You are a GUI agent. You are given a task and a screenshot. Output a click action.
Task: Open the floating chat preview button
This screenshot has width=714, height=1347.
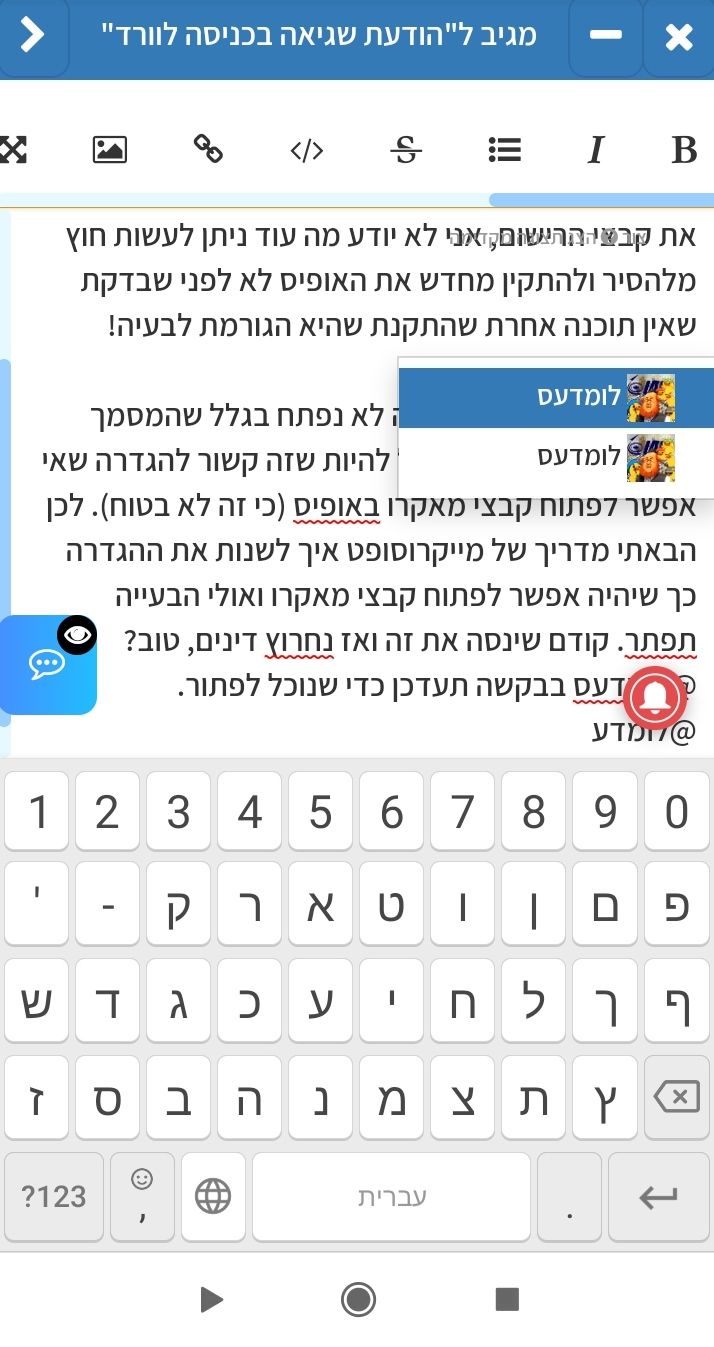pyautogui.click(x=47, y=664)
